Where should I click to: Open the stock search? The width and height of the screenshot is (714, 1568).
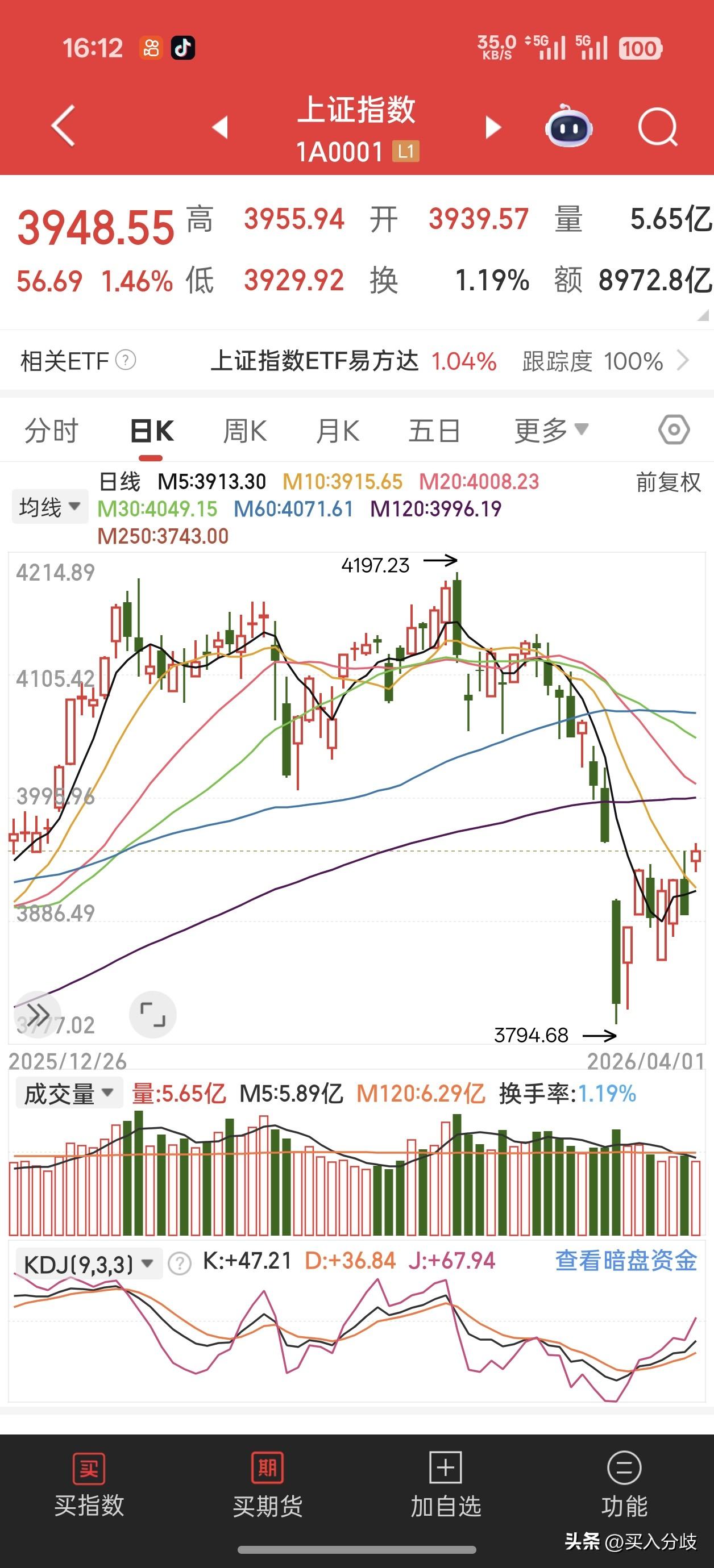point(657,126)
